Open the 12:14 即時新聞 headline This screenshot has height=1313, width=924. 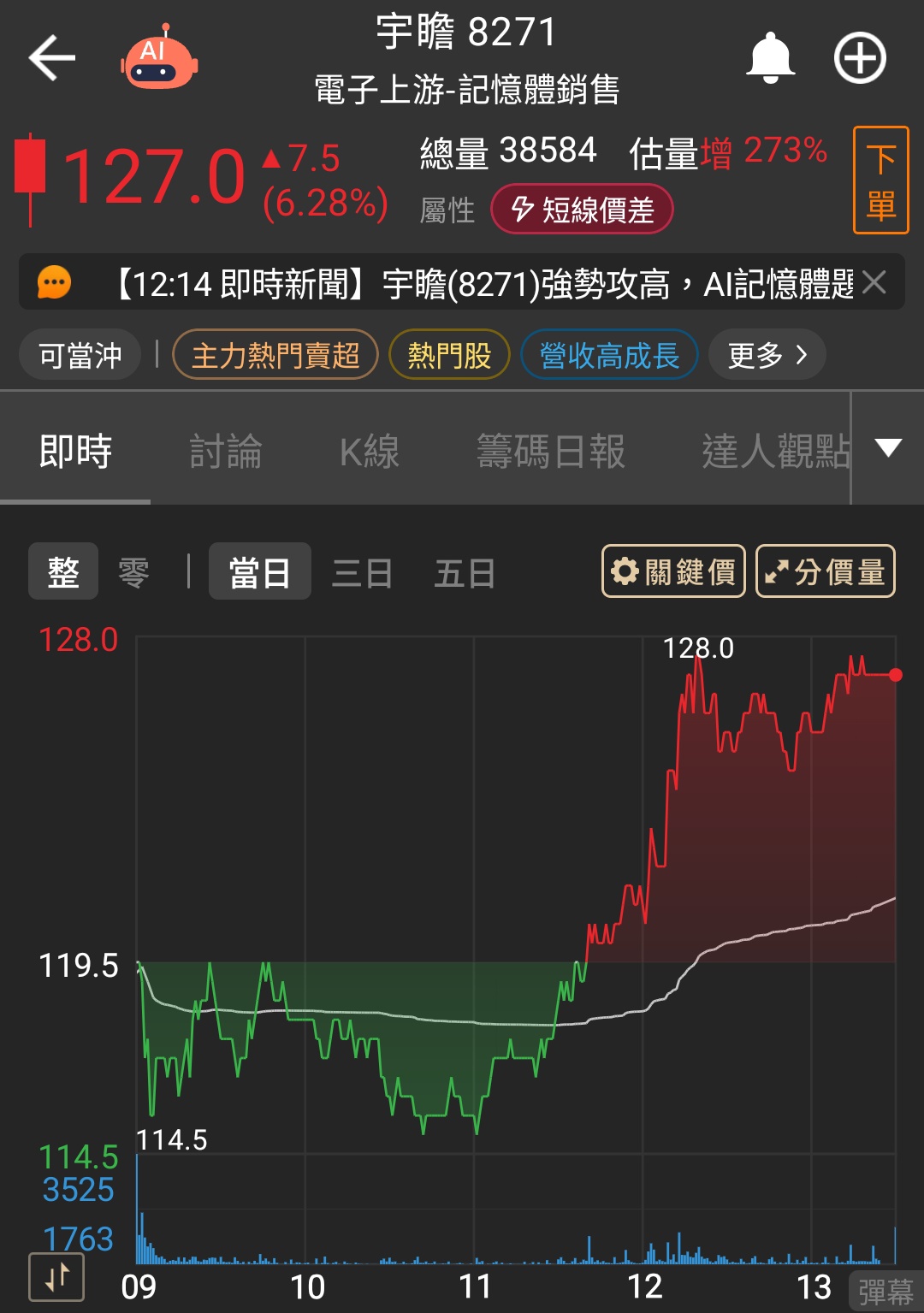pos(479,284)
